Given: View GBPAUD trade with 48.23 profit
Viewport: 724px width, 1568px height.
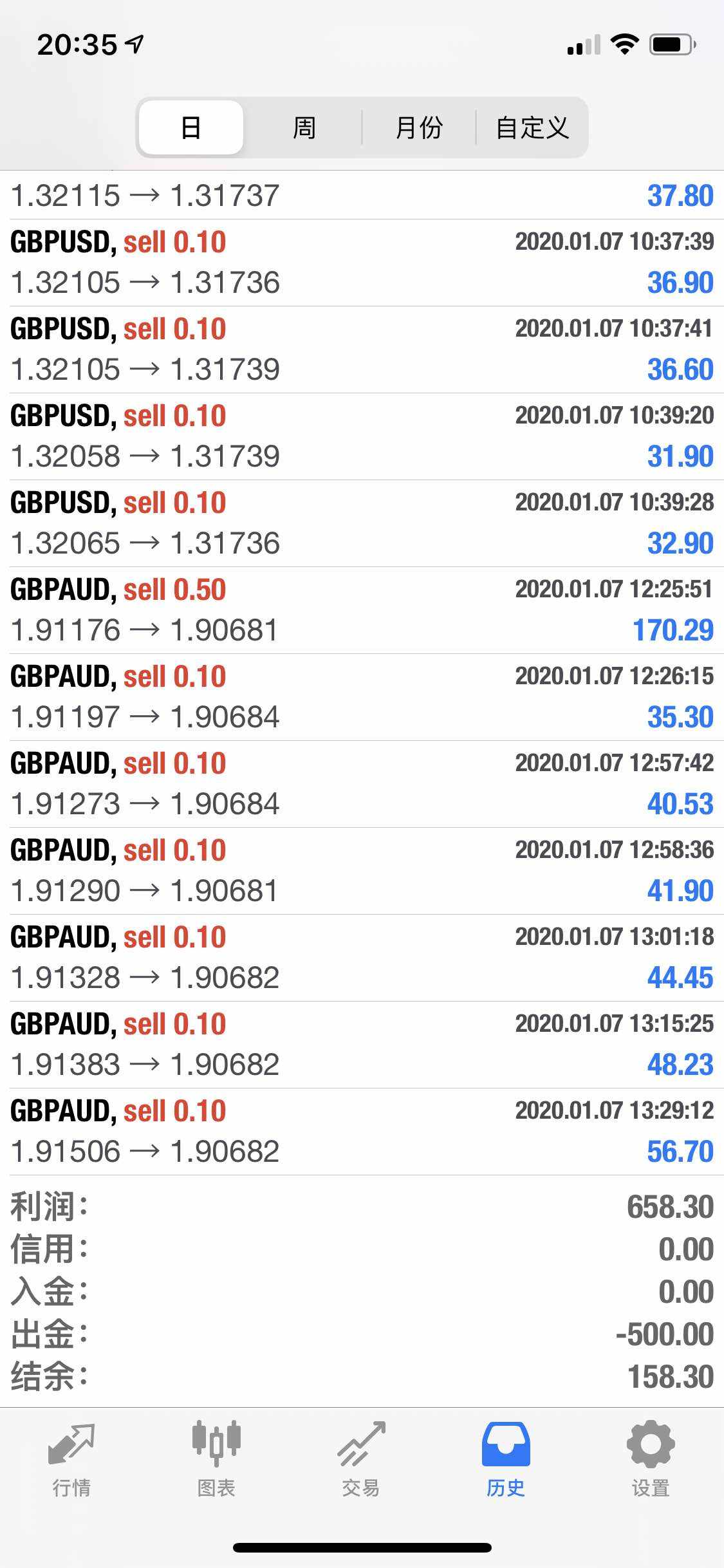Looking at the screenshot, I should click(x=362, y=1045).
